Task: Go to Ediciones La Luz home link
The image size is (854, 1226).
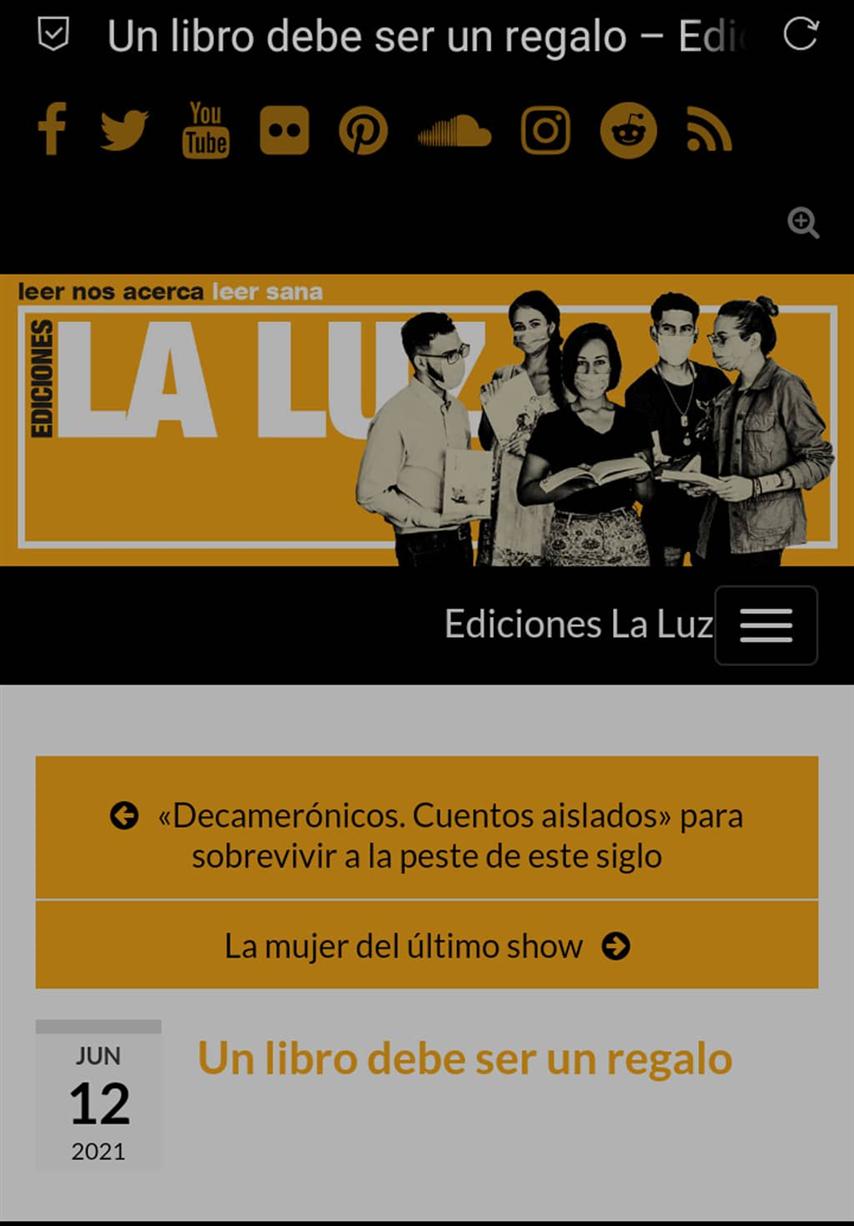Action: [578, 624]
